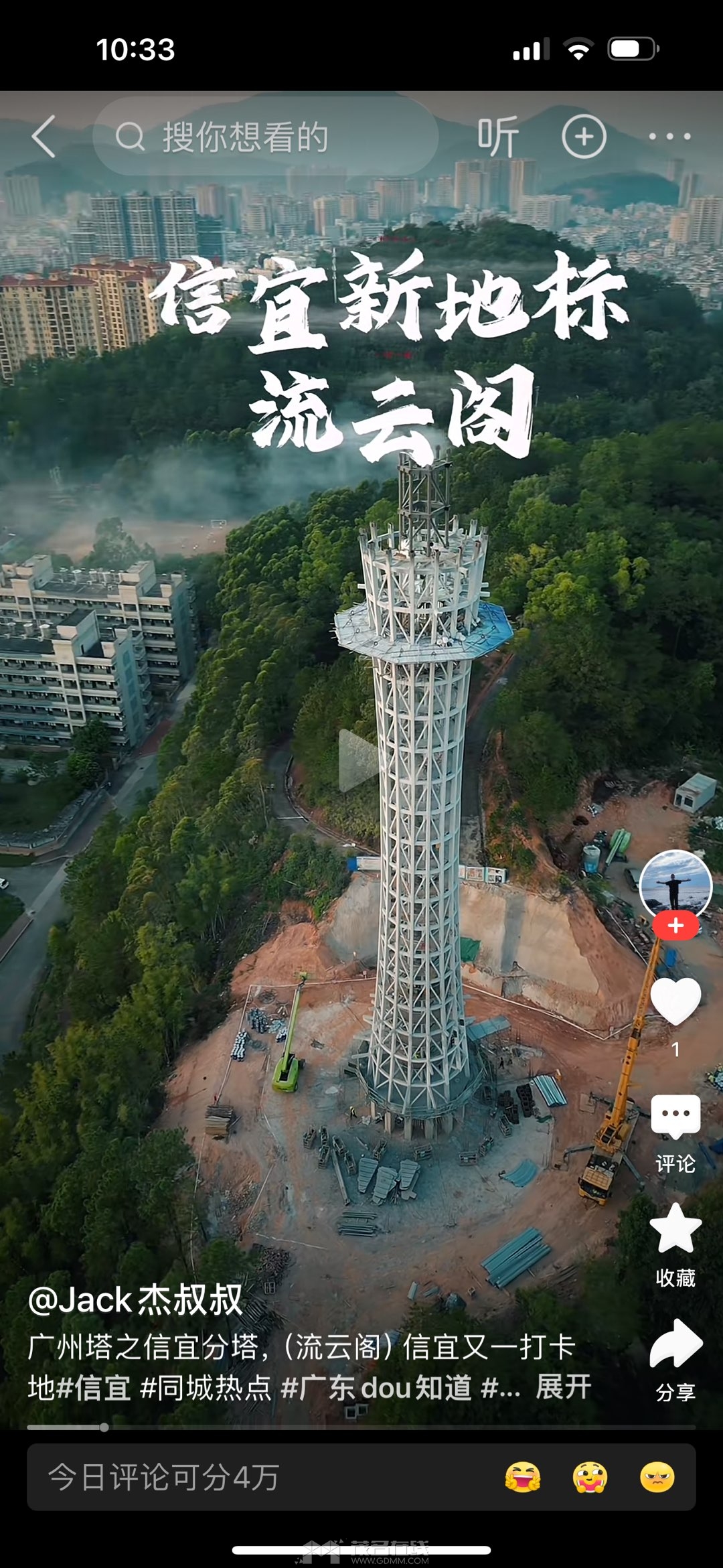This screenshot has width=723, height=1568.
Task: Tap the 今日评论可分4万 comment field
Action: click(361, 1477)
